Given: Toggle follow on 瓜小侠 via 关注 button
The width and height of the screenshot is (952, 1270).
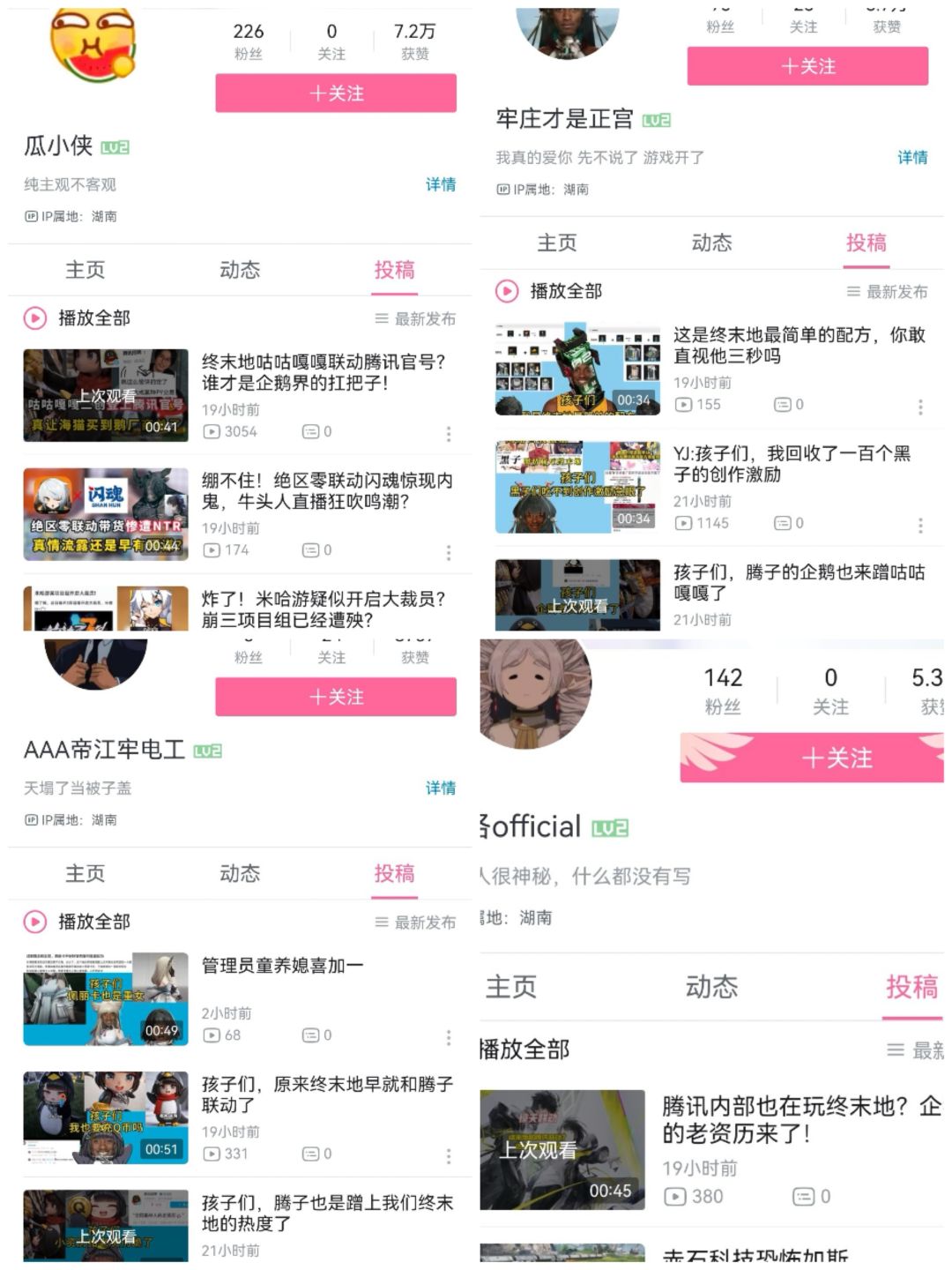Looking at the screenshot, I should (335, 92).
